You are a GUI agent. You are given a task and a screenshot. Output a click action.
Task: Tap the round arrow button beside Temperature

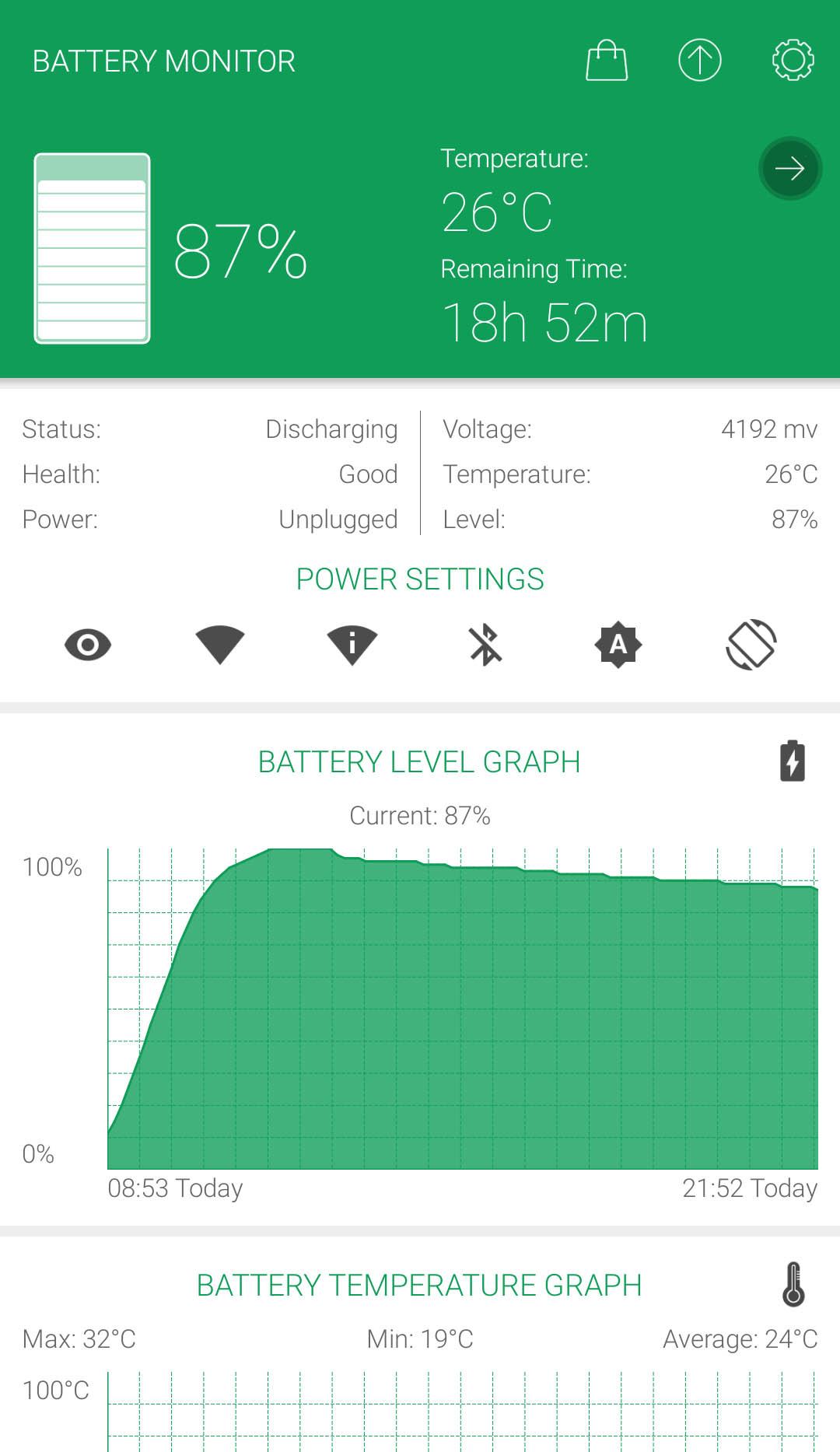(x=790, y=169)
